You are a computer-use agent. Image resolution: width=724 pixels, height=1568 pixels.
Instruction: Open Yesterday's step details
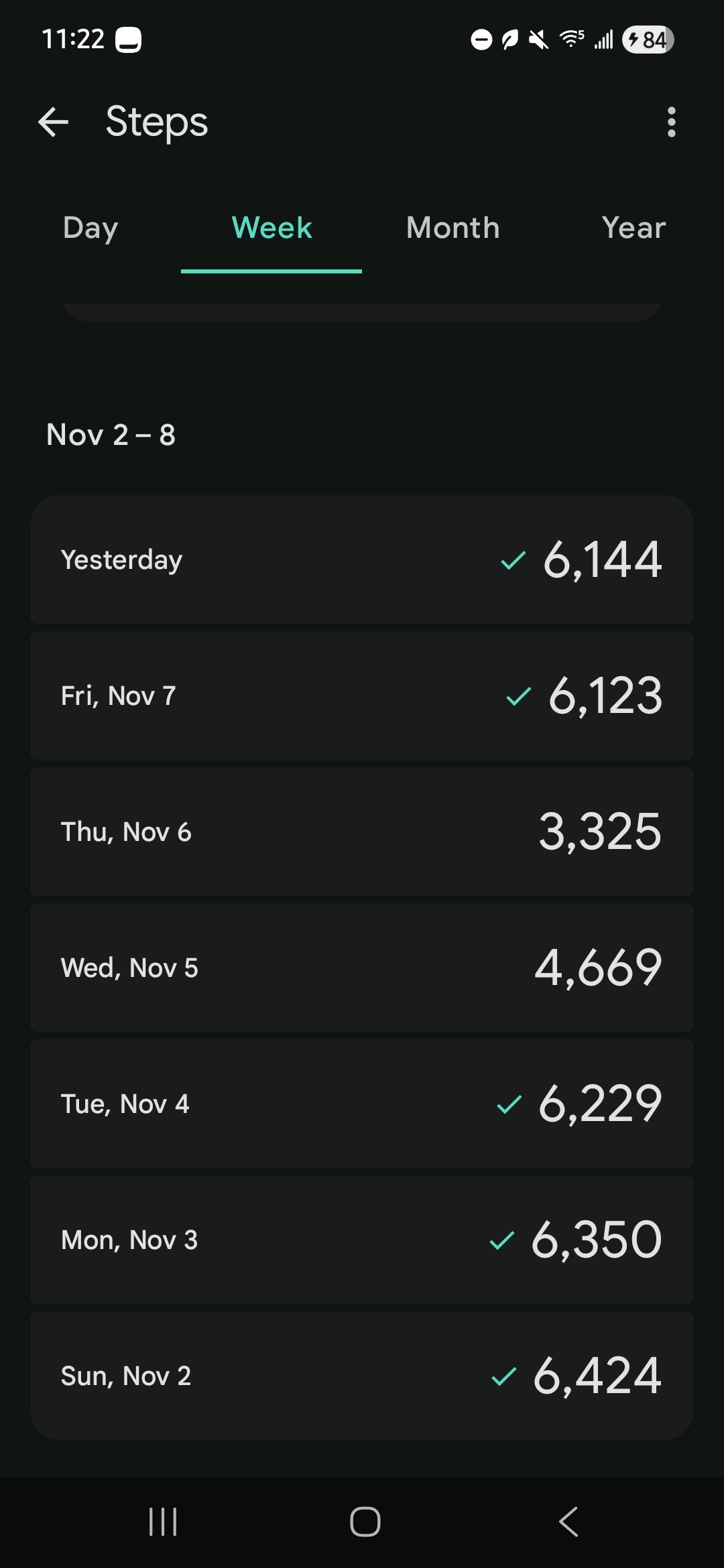tap(362, 560)
